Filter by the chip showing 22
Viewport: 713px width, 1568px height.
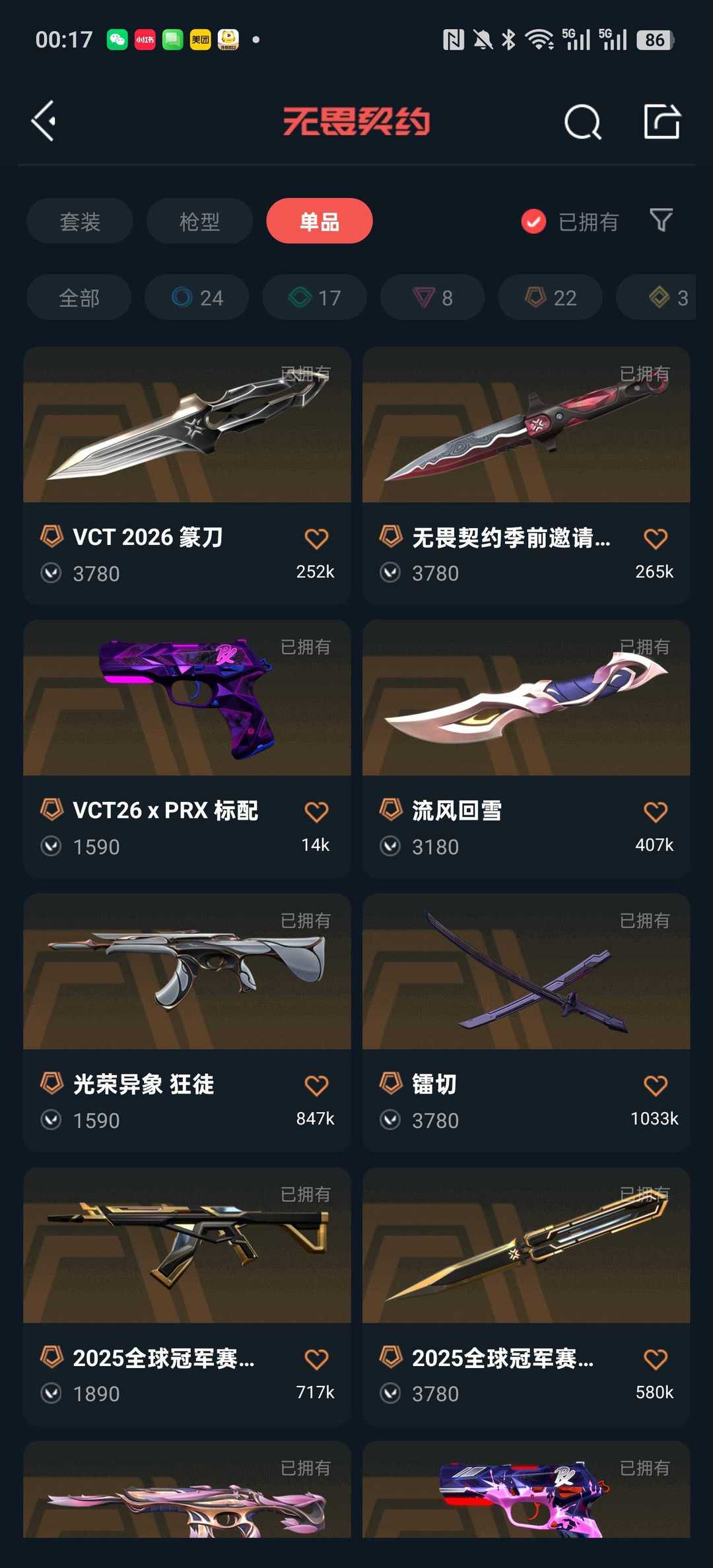tap(550, 298)
